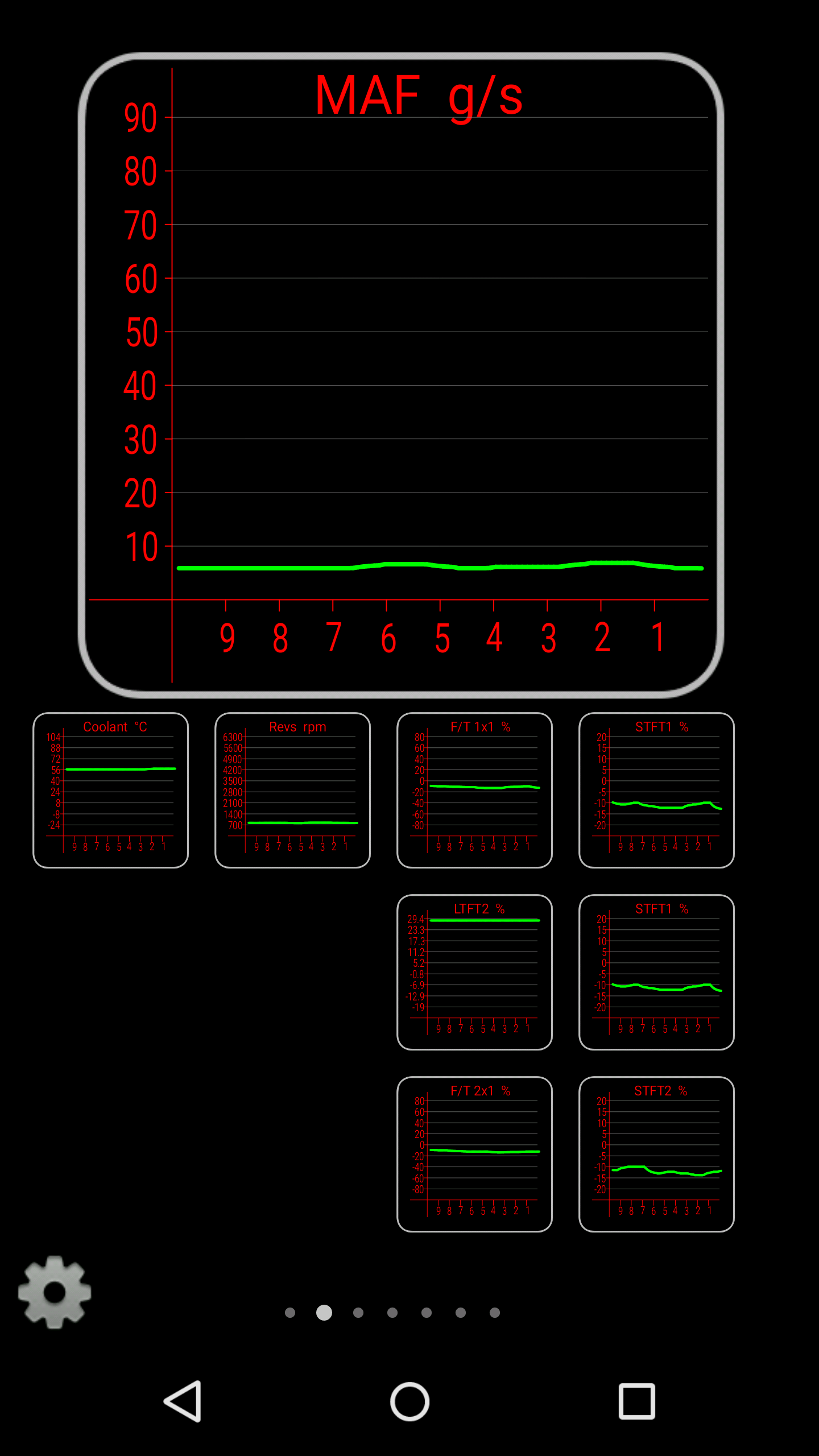Screen dimensions: 819x1456
Task: Select the STFT2 % graph tile
Action: [x=657, y=1154]
